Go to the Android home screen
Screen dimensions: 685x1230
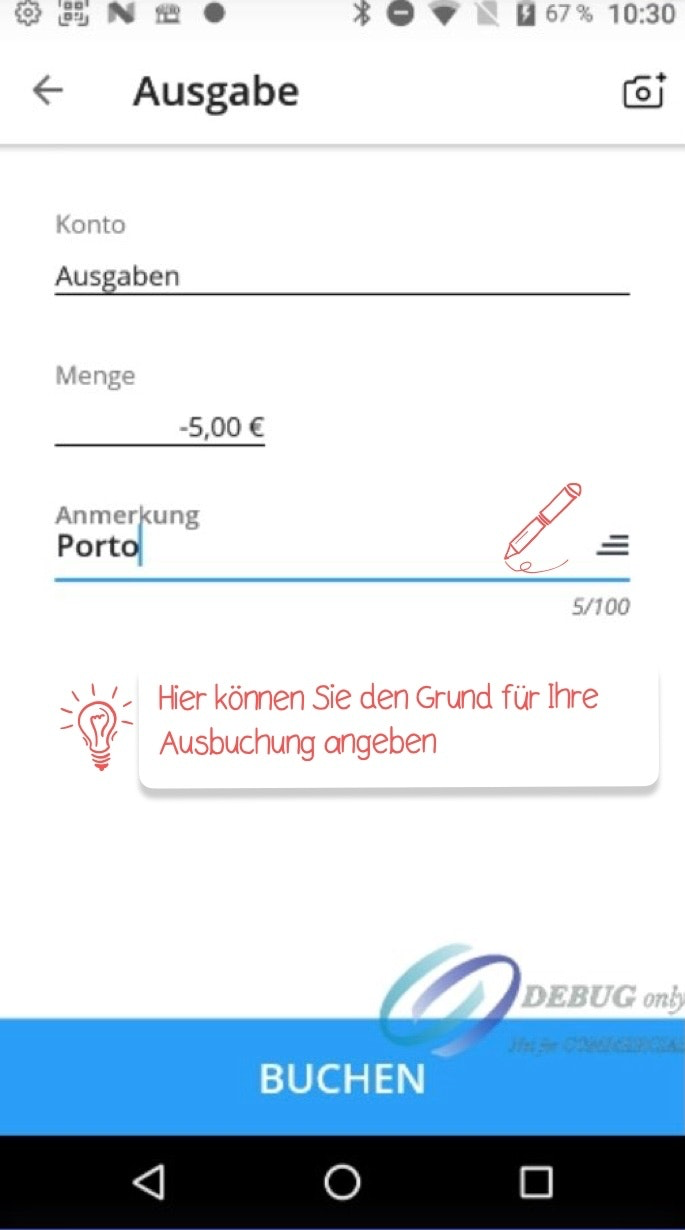[342, 1183]
